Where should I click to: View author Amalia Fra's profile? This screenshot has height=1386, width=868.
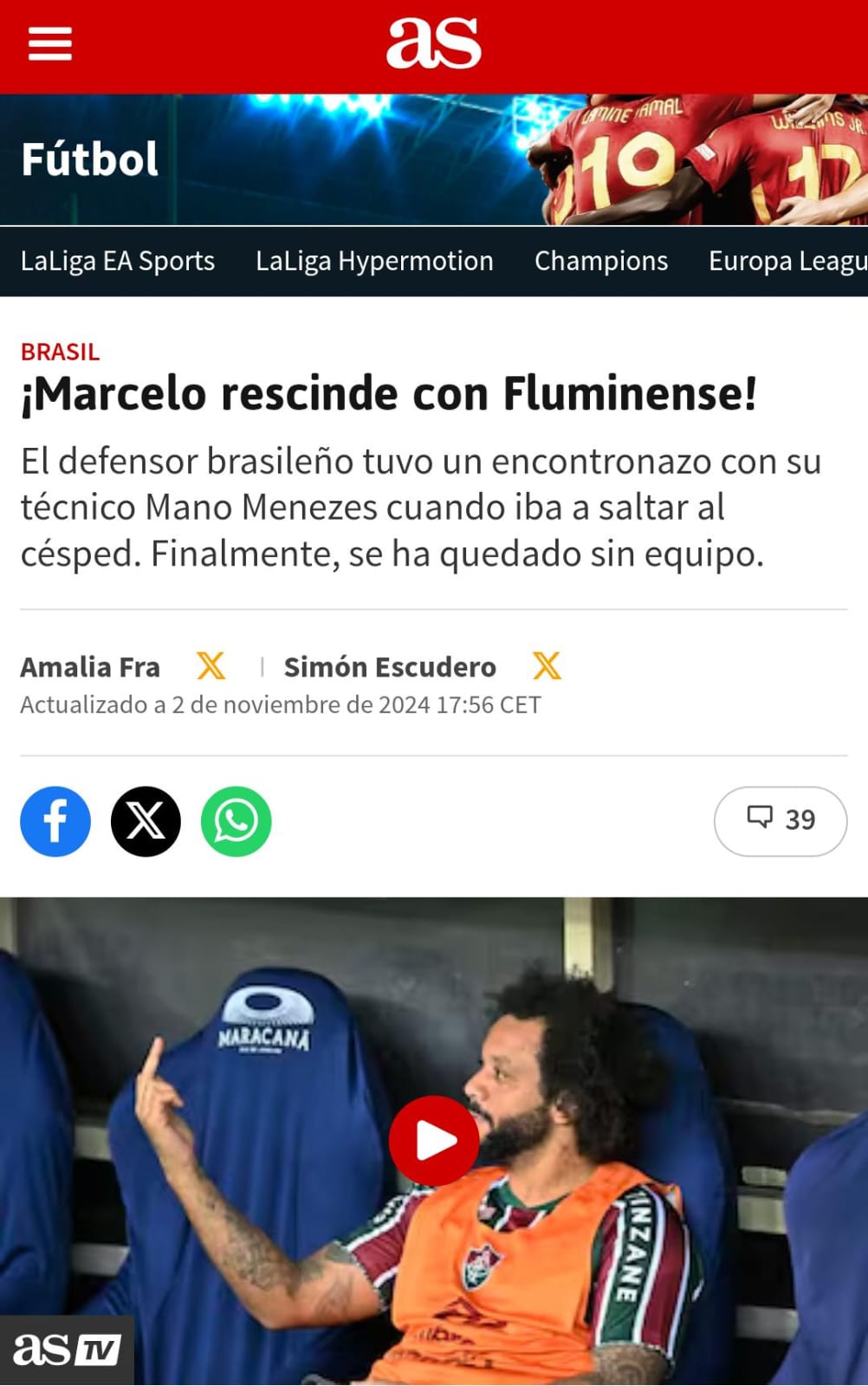coord(90,667)
